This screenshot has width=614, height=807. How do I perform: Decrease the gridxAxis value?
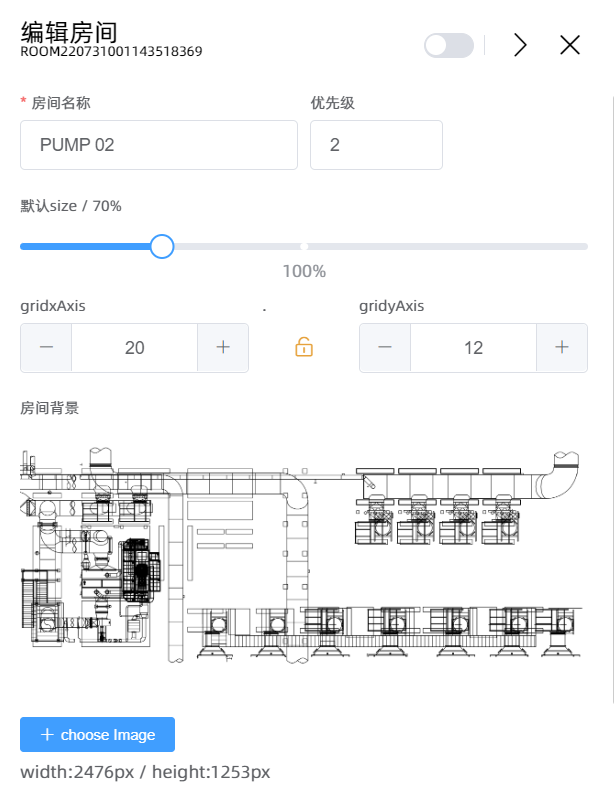coord(46,348)
